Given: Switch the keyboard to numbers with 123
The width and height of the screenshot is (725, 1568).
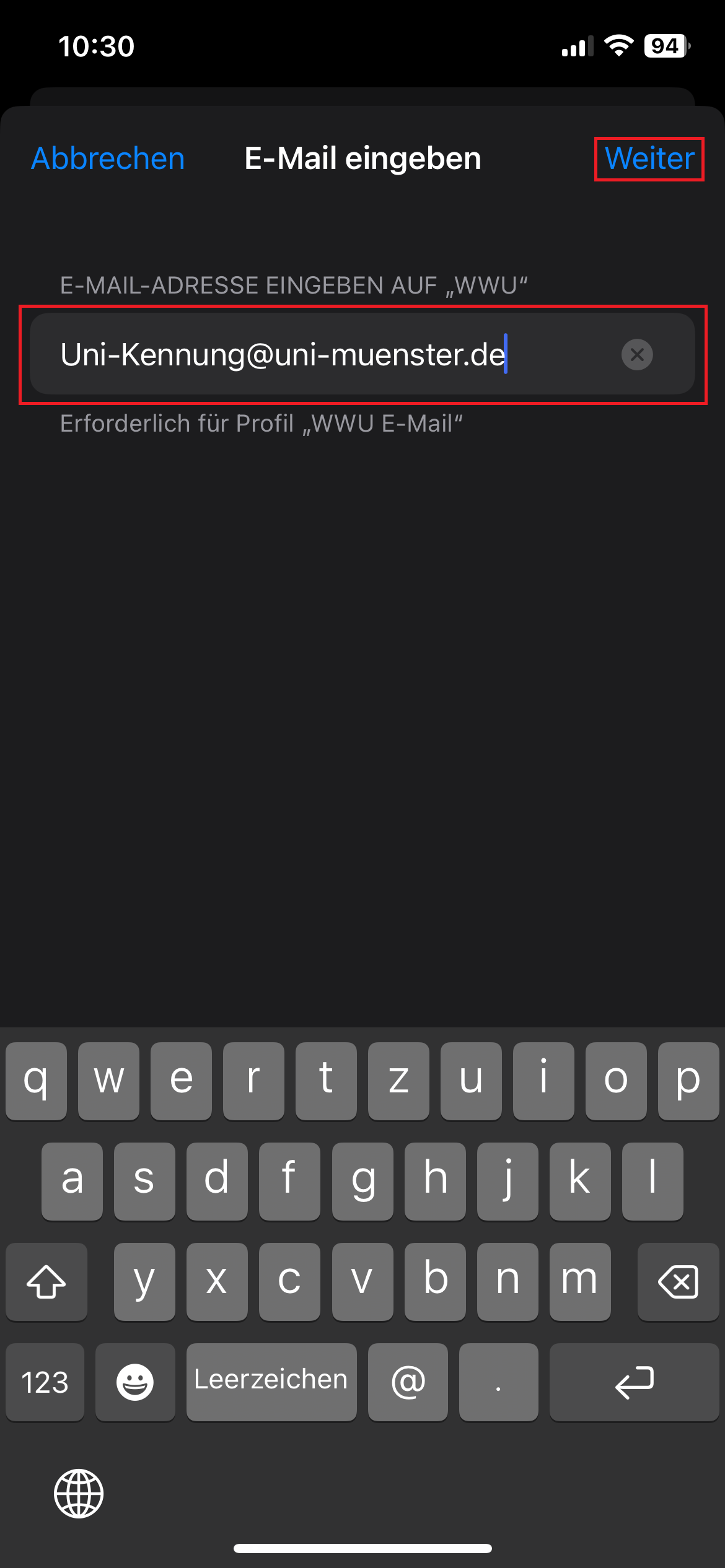Looking at the screenshot, I should pyautogui.click(x=45, y=1382).
